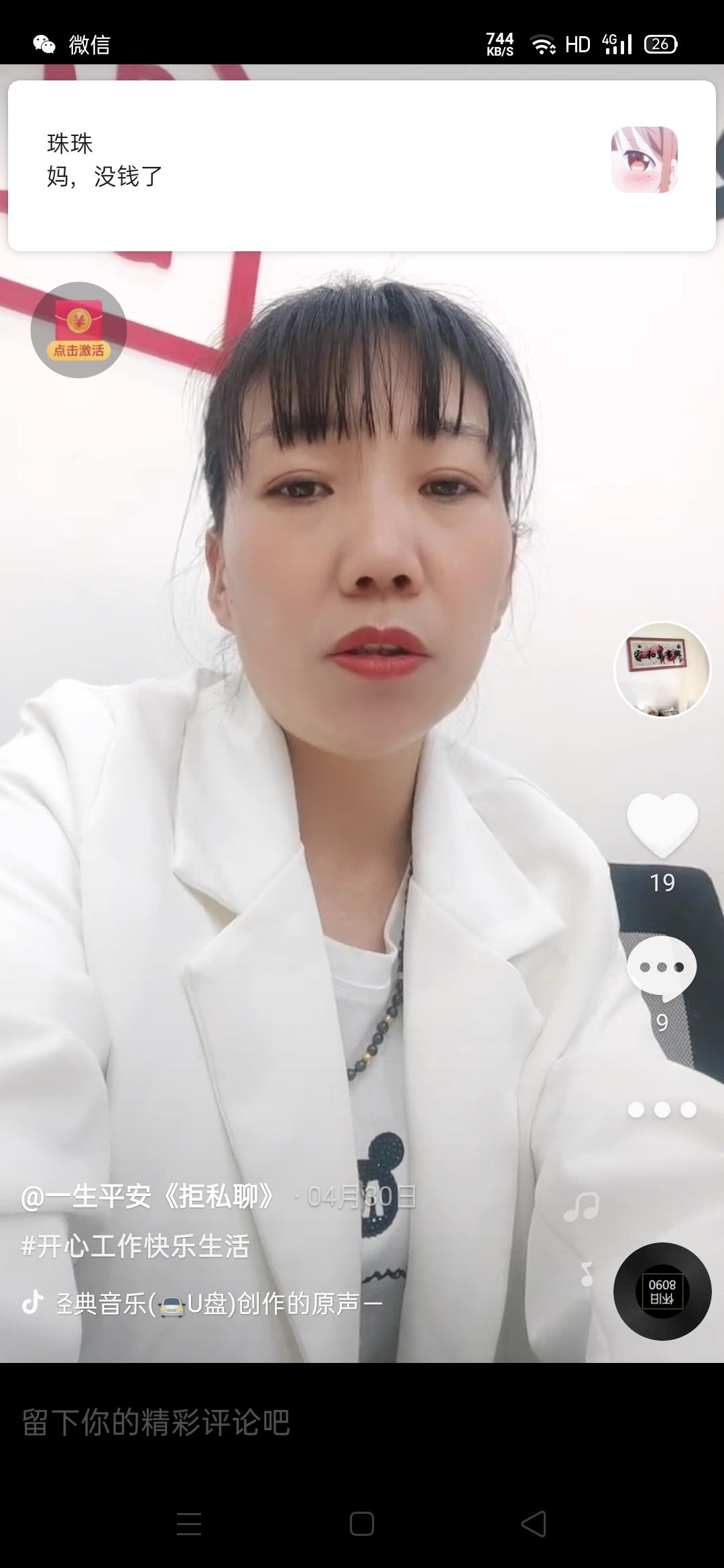
Task: Tap the comment field 留下你的精彩评论吧
Action: pos(268,1422)
